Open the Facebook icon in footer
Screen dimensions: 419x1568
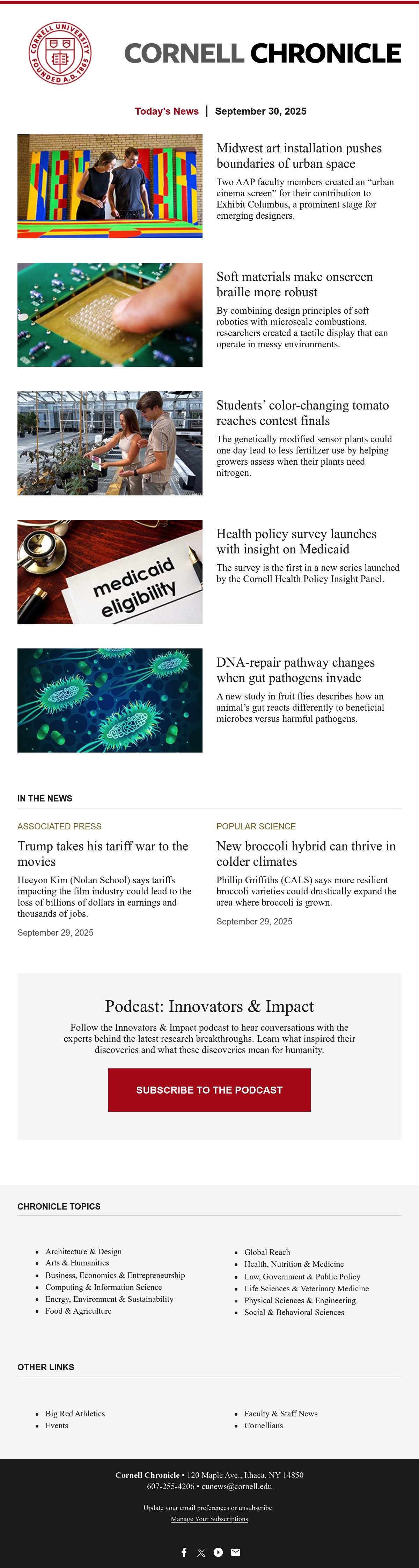pyautogui.click(x=184, y=1552)
